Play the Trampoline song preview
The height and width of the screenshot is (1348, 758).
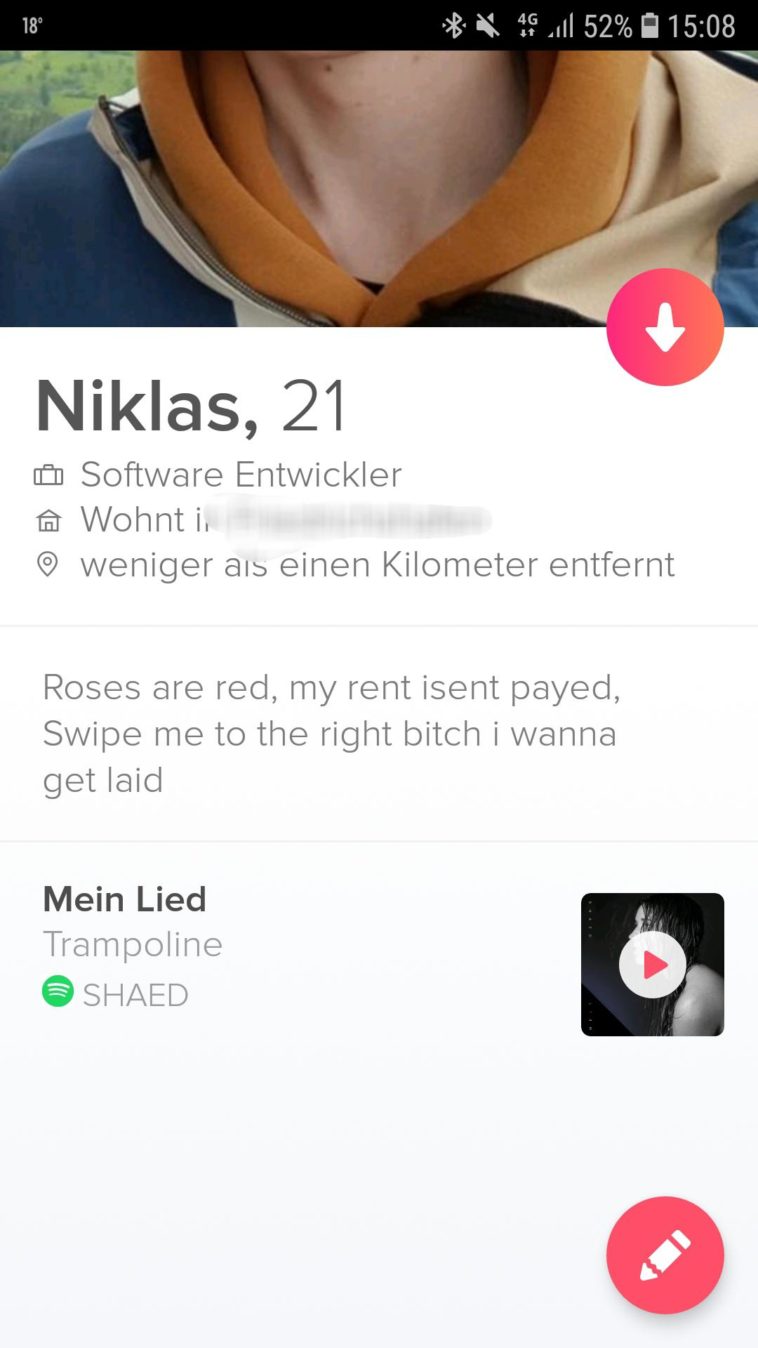tap(652, 965)
